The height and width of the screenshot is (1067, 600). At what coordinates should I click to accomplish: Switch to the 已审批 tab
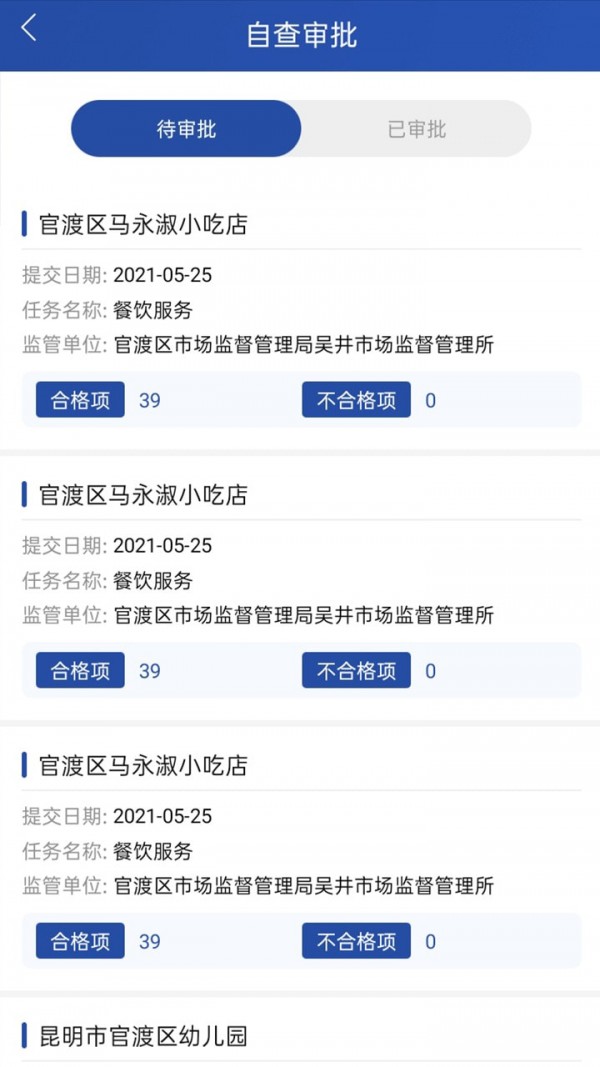tap(416, 129)
